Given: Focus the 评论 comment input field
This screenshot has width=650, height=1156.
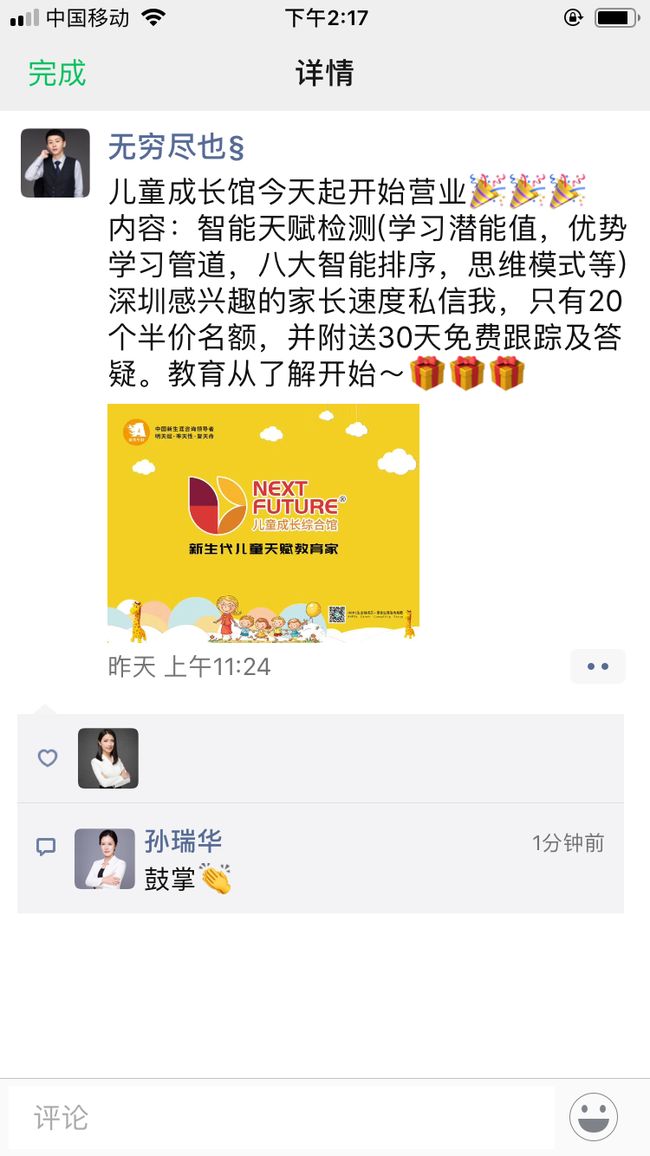Looking at the screenshot, I should [x=281, y=1118].
